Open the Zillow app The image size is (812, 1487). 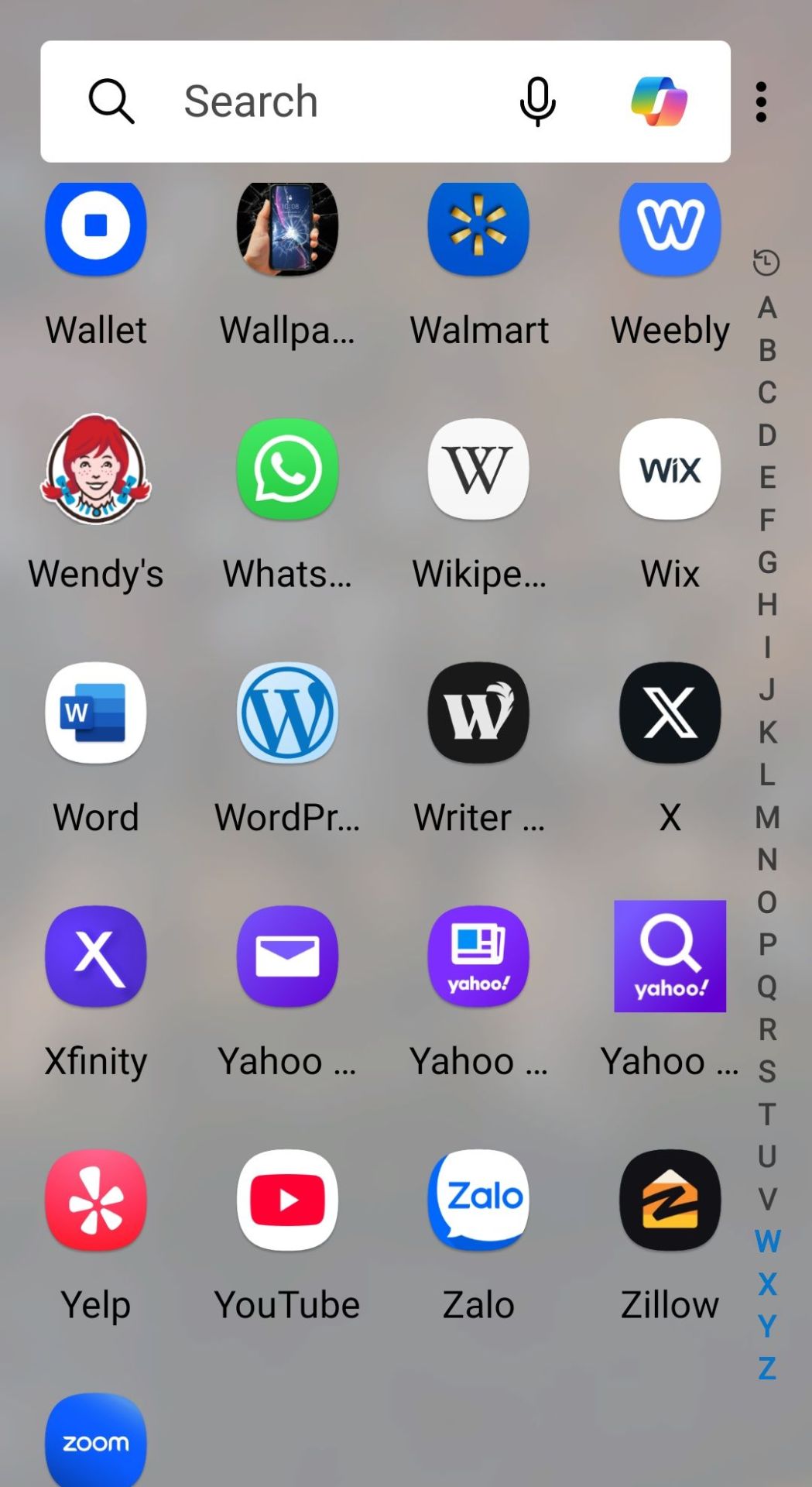tap(670, 1200)
